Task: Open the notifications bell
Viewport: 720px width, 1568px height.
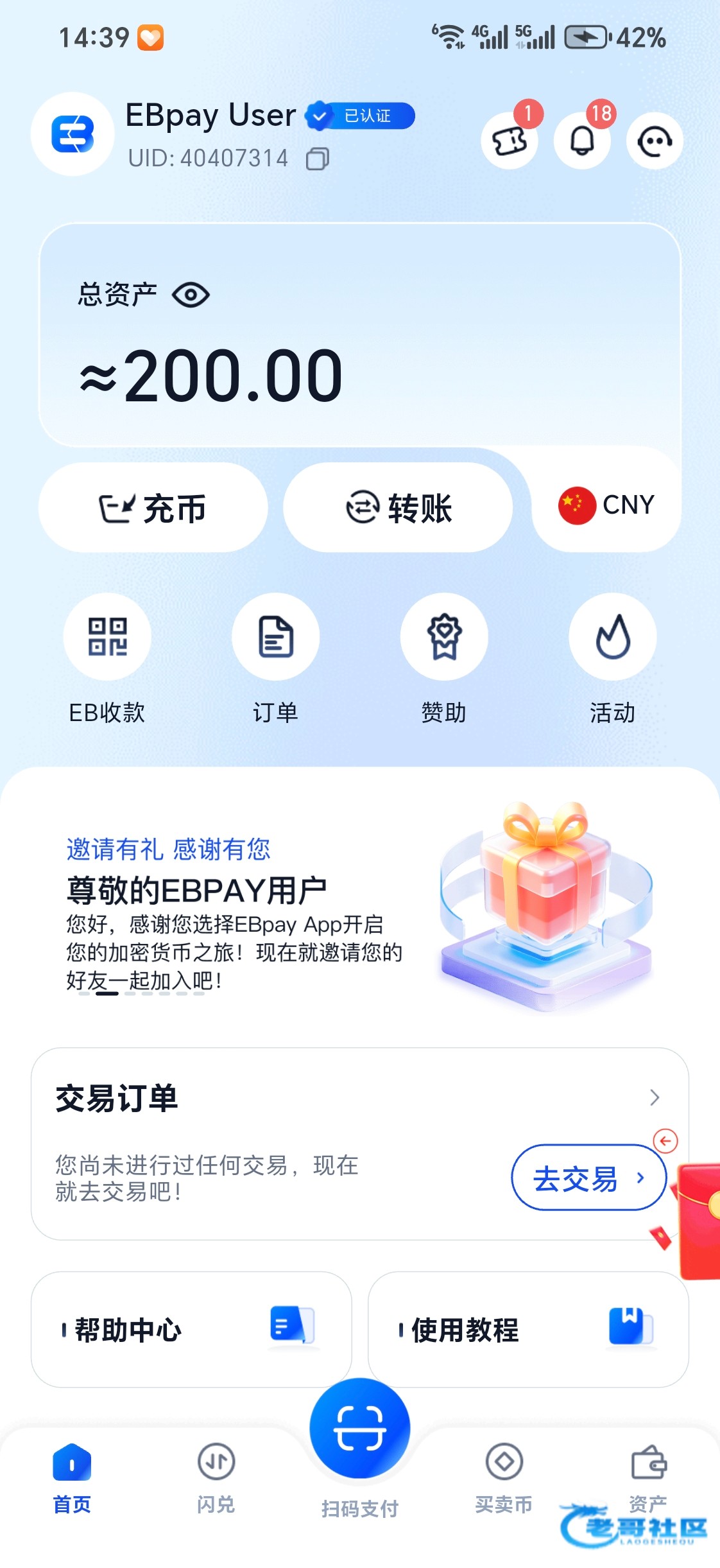Action: (x=582, y=141)
